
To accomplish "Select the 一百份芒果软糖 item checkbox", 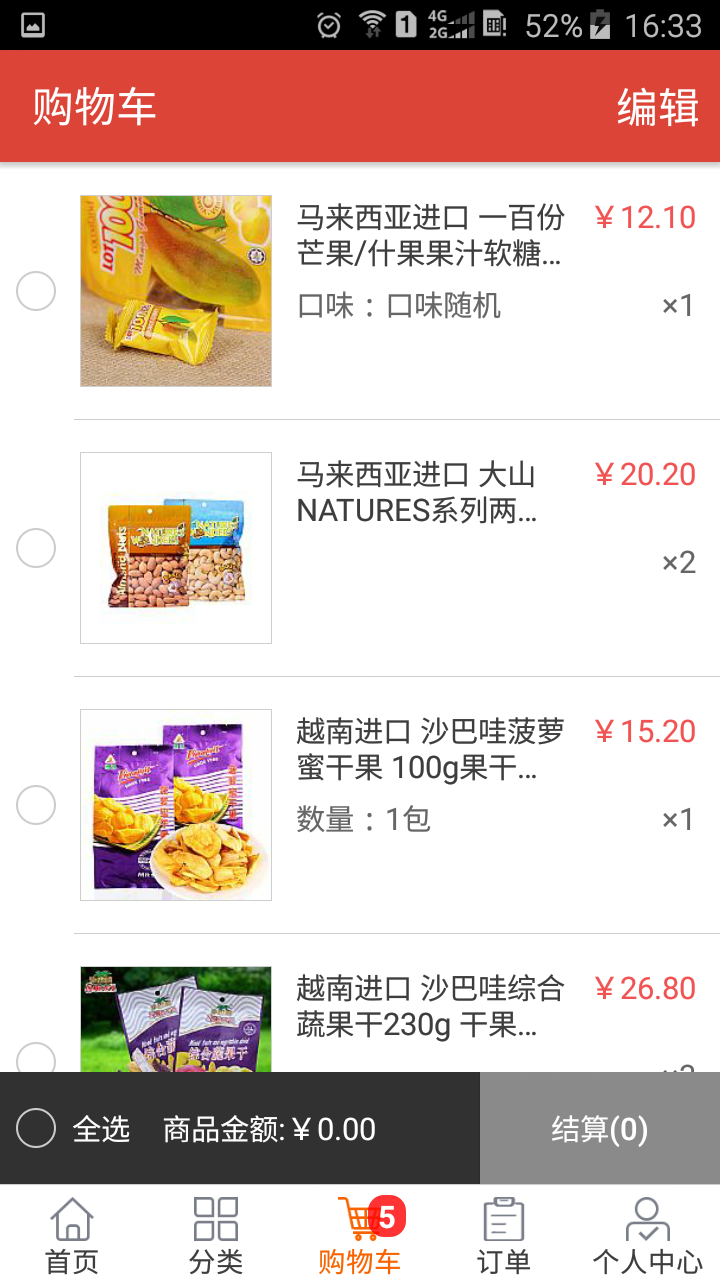I will pos(36,292).
